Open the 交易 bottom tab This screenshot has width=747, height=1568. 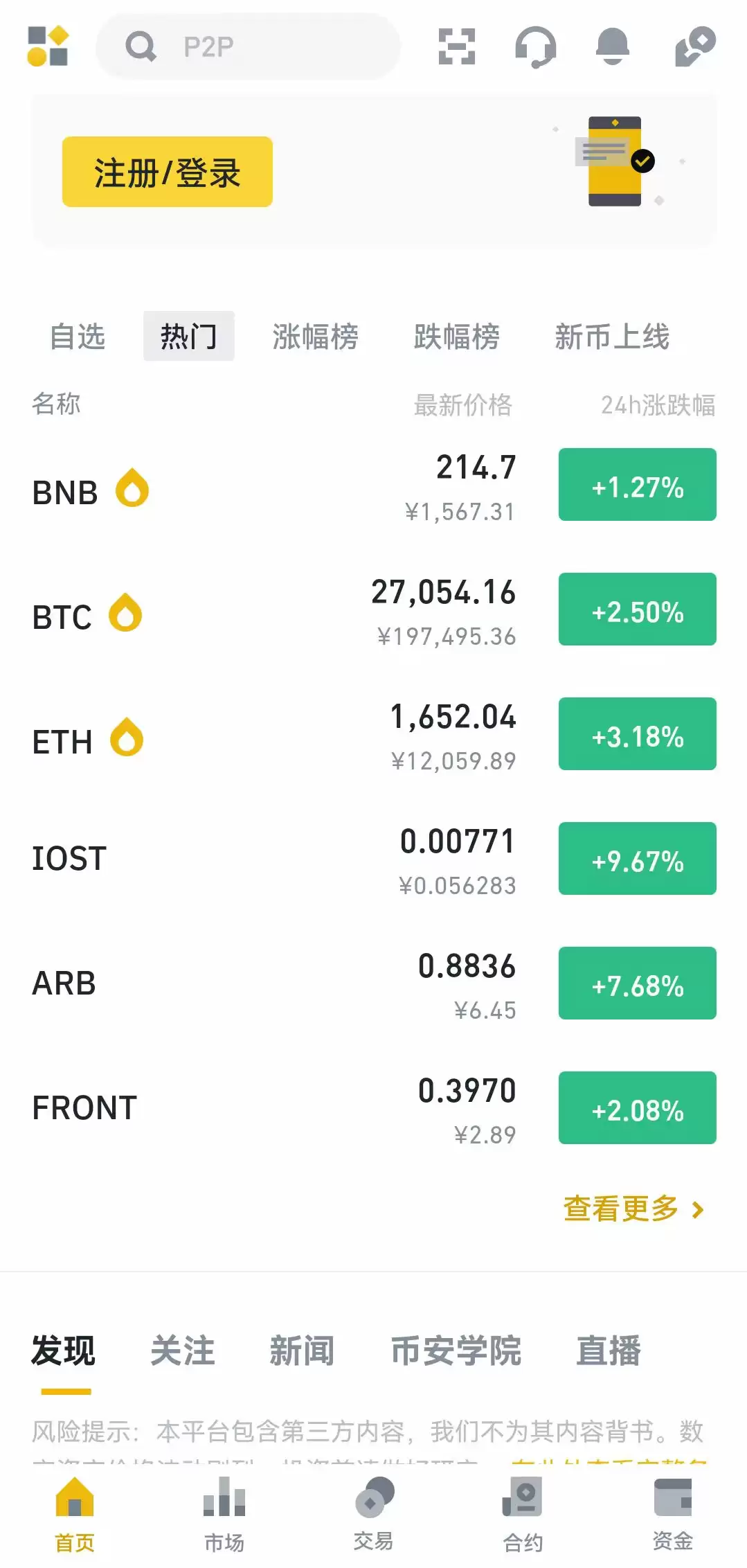click(373, 1514)
